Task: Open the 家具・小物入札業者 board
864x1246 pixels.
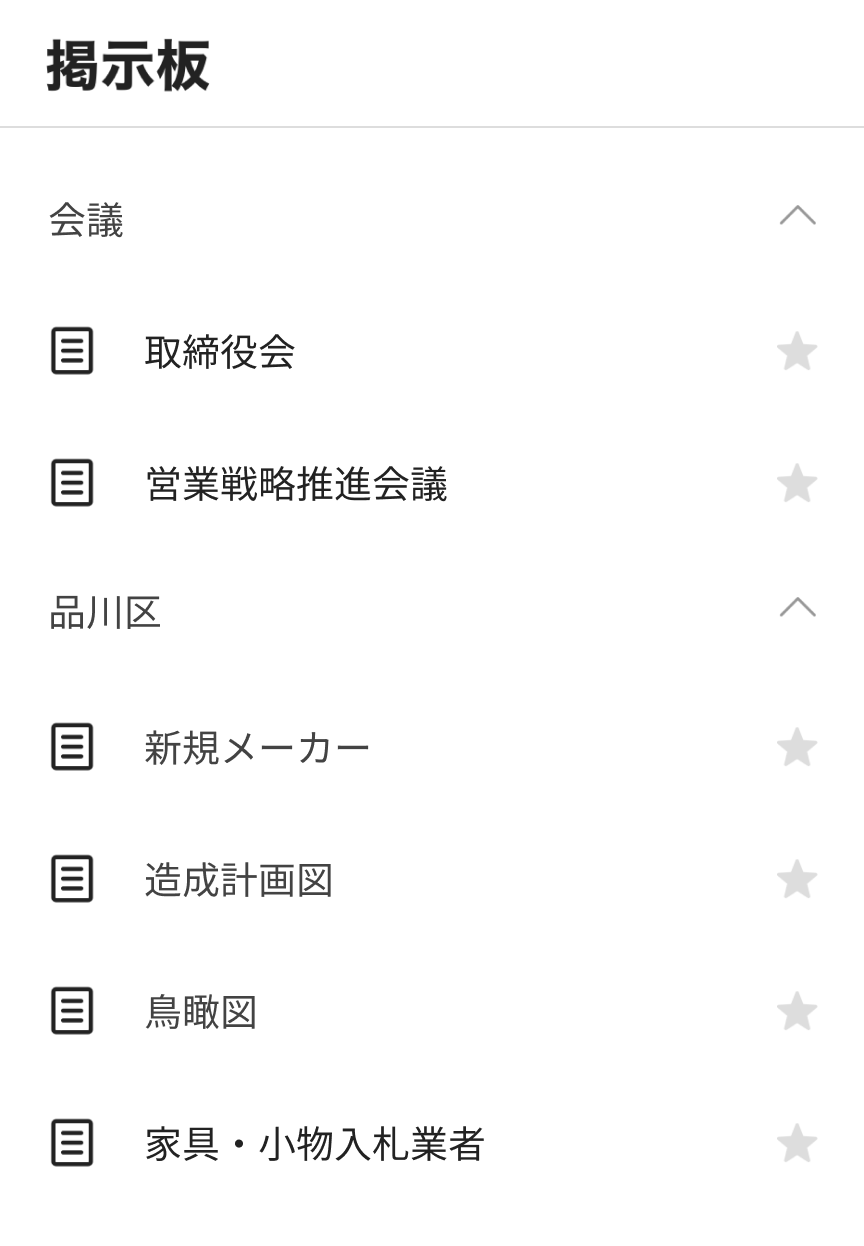Action: point(314,1144)
